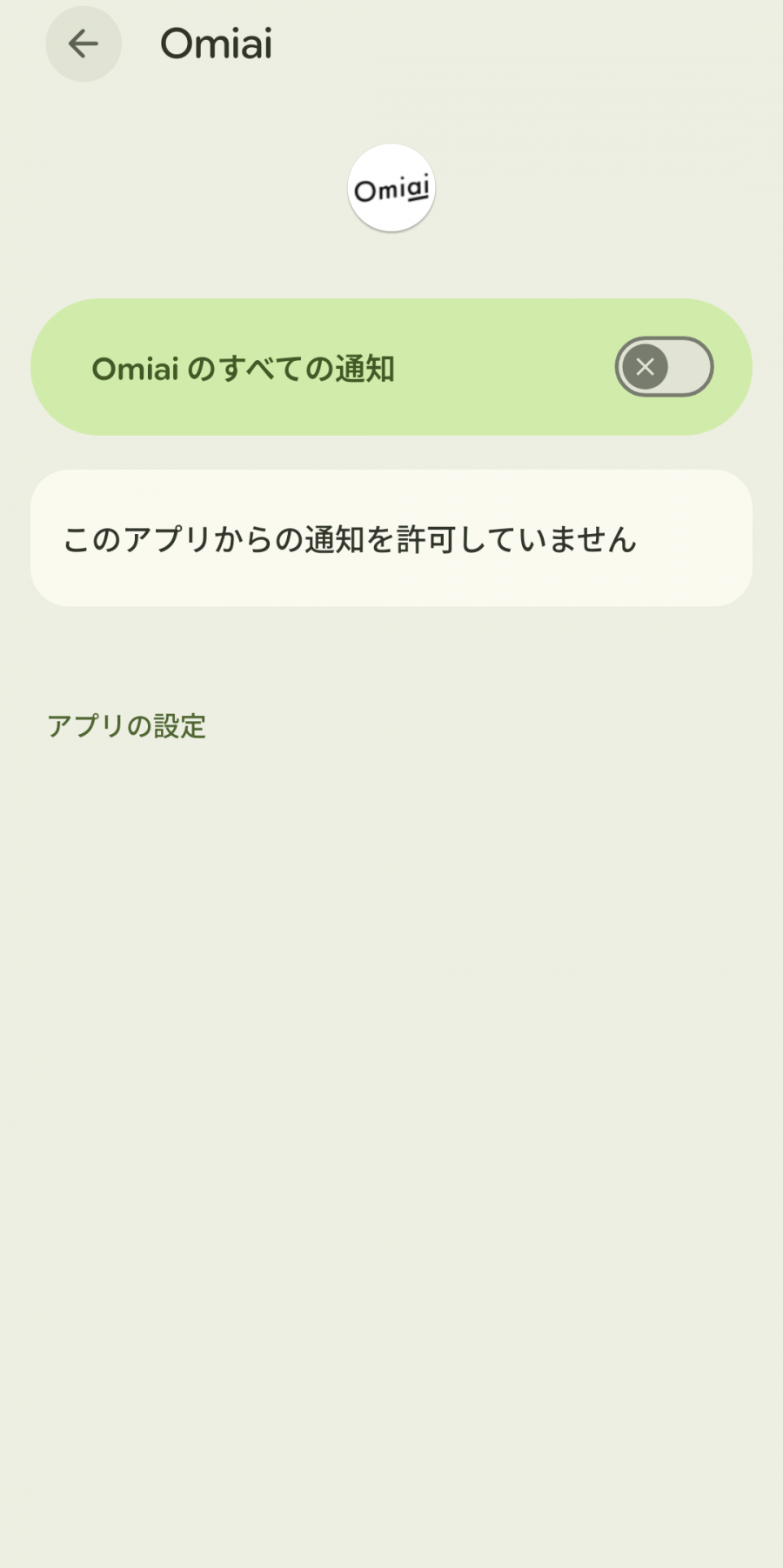Click the notification permission status card
The width and height of the screenshot is (783, 1568).
tap(391, 537)
